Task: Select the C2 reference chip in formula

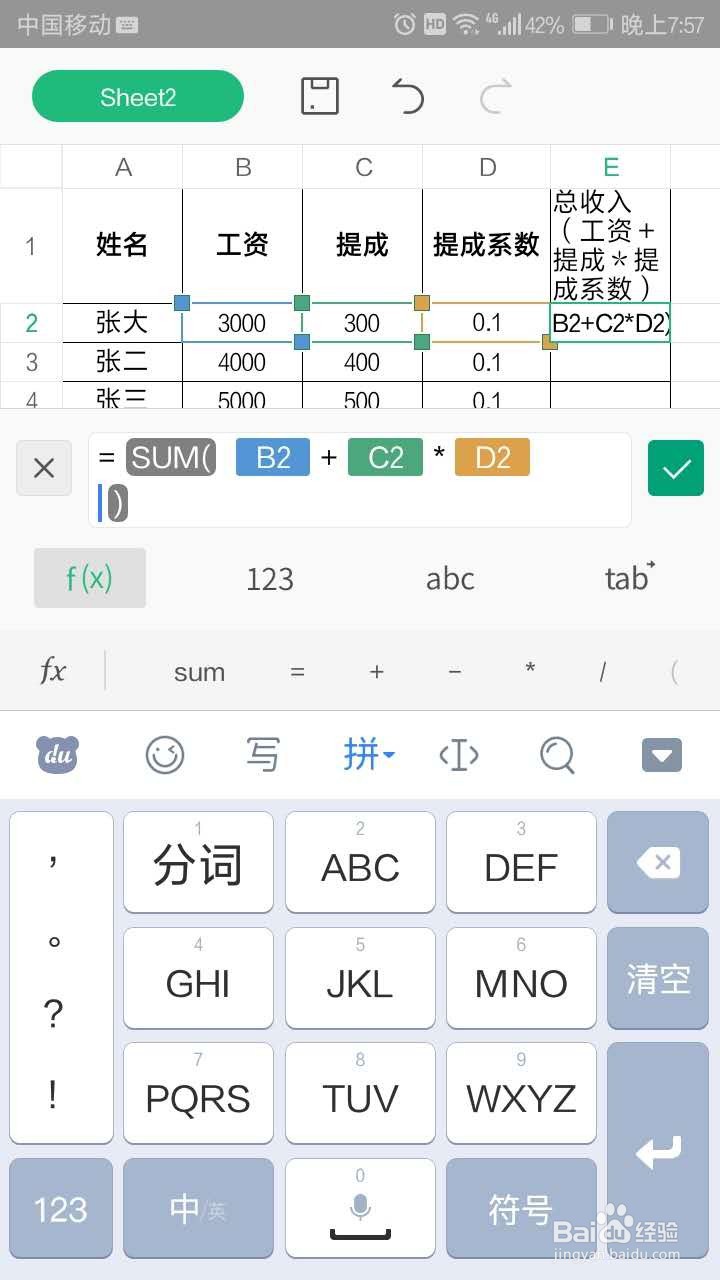Action: click(385, 457)
